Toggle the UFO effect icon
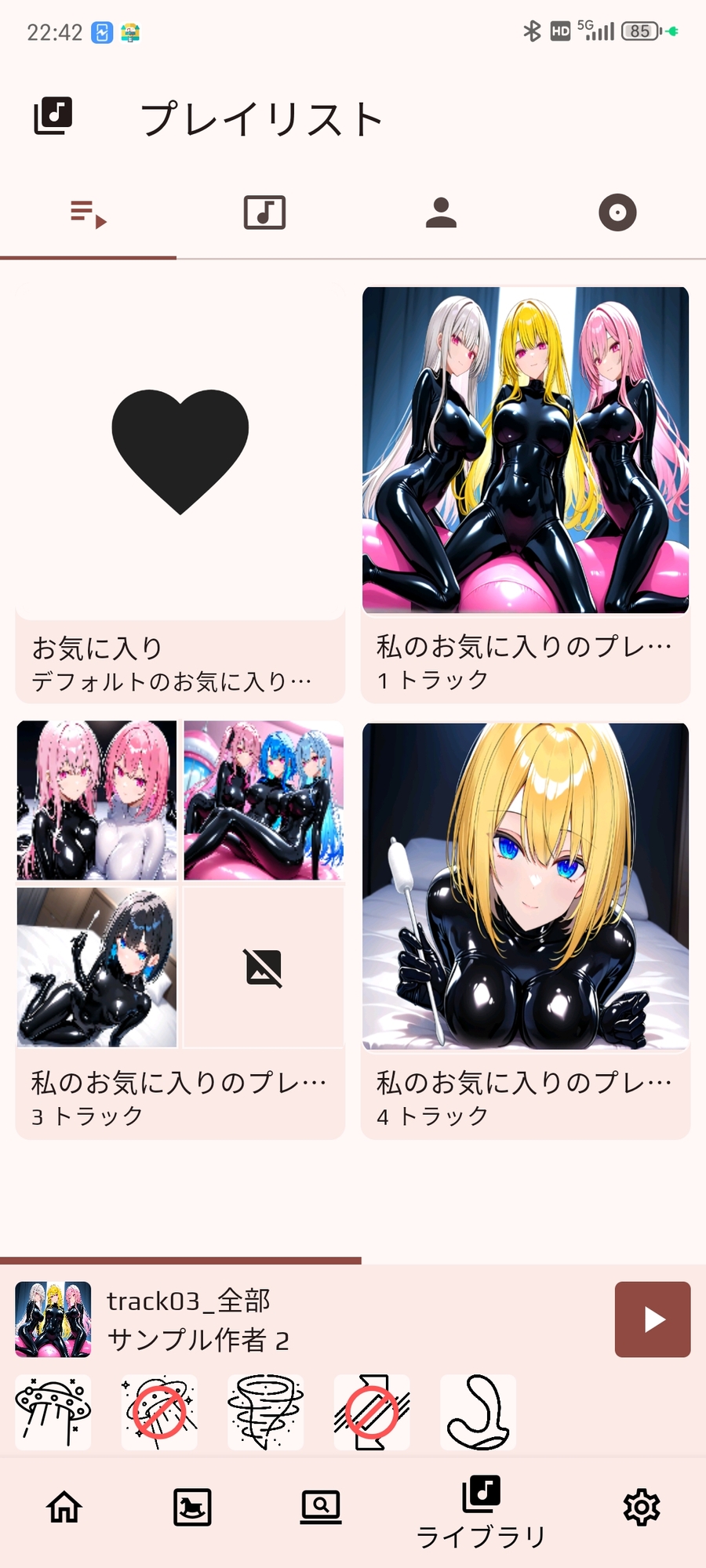706x1568 pixels. point(53,1411)
